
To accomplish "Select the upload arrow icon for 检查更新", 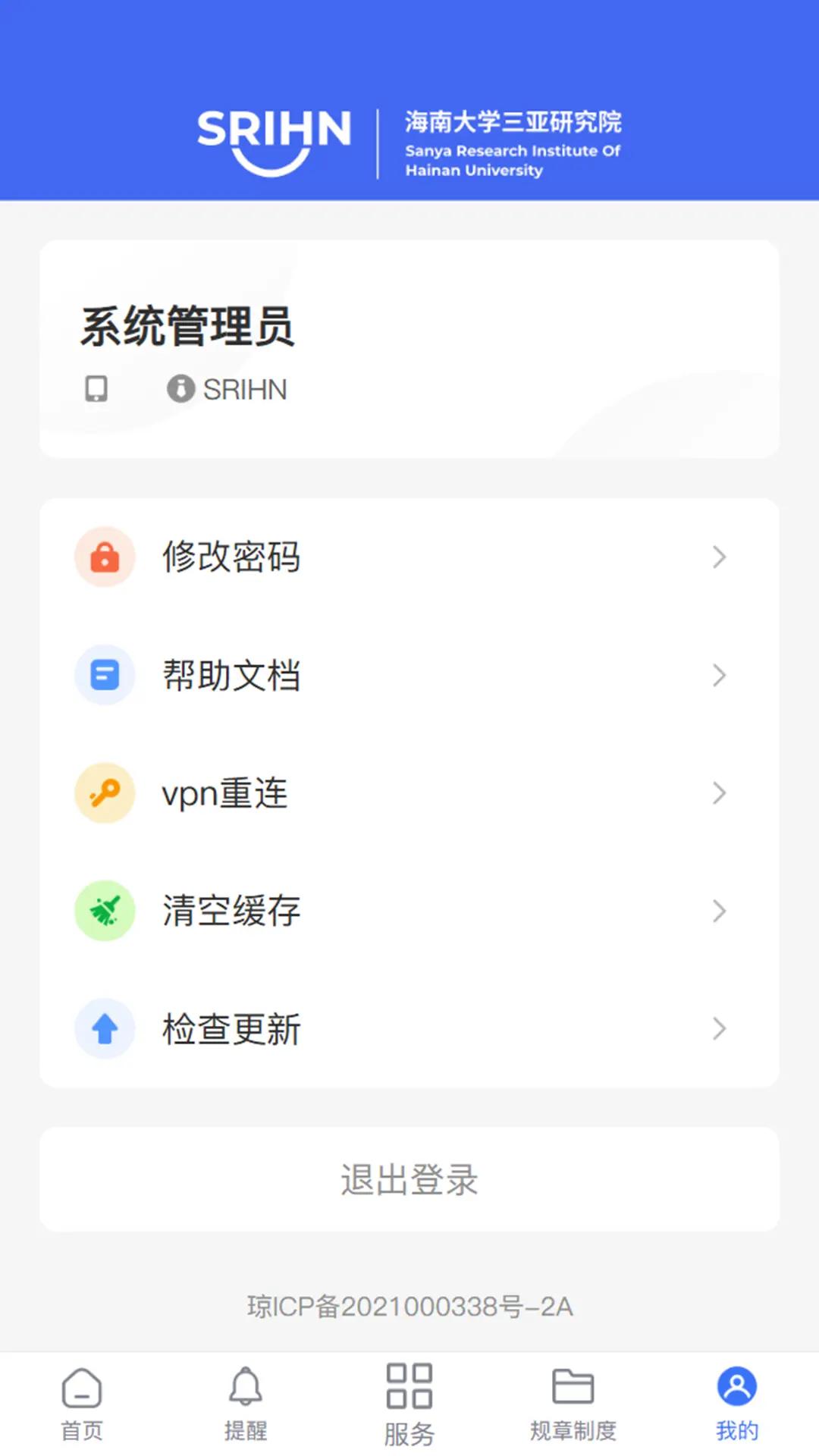I will (x=105, y=1029).
